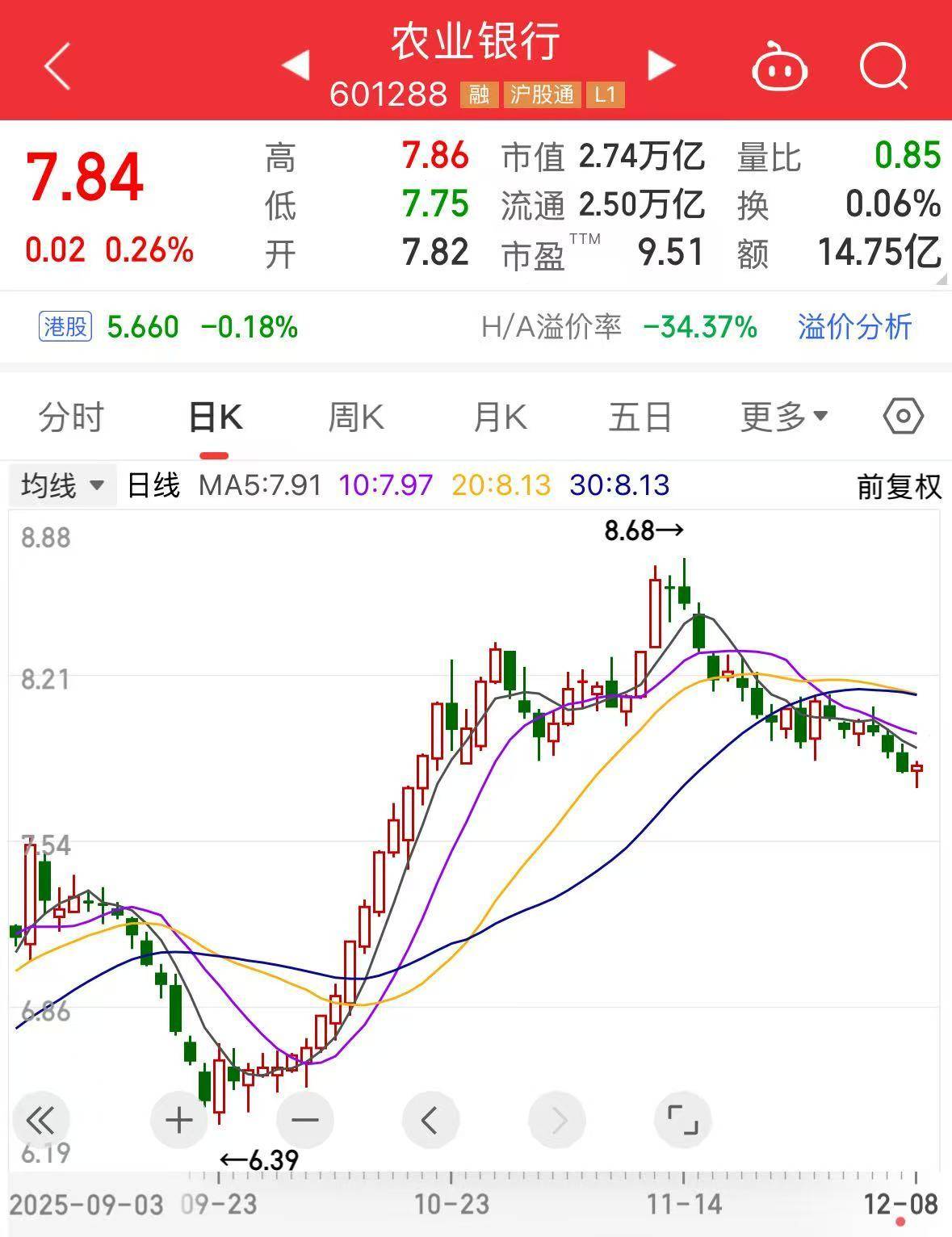Open the 均线 indicator dropdown
The height and width of the screenshot is (1237, 952).
62,485
